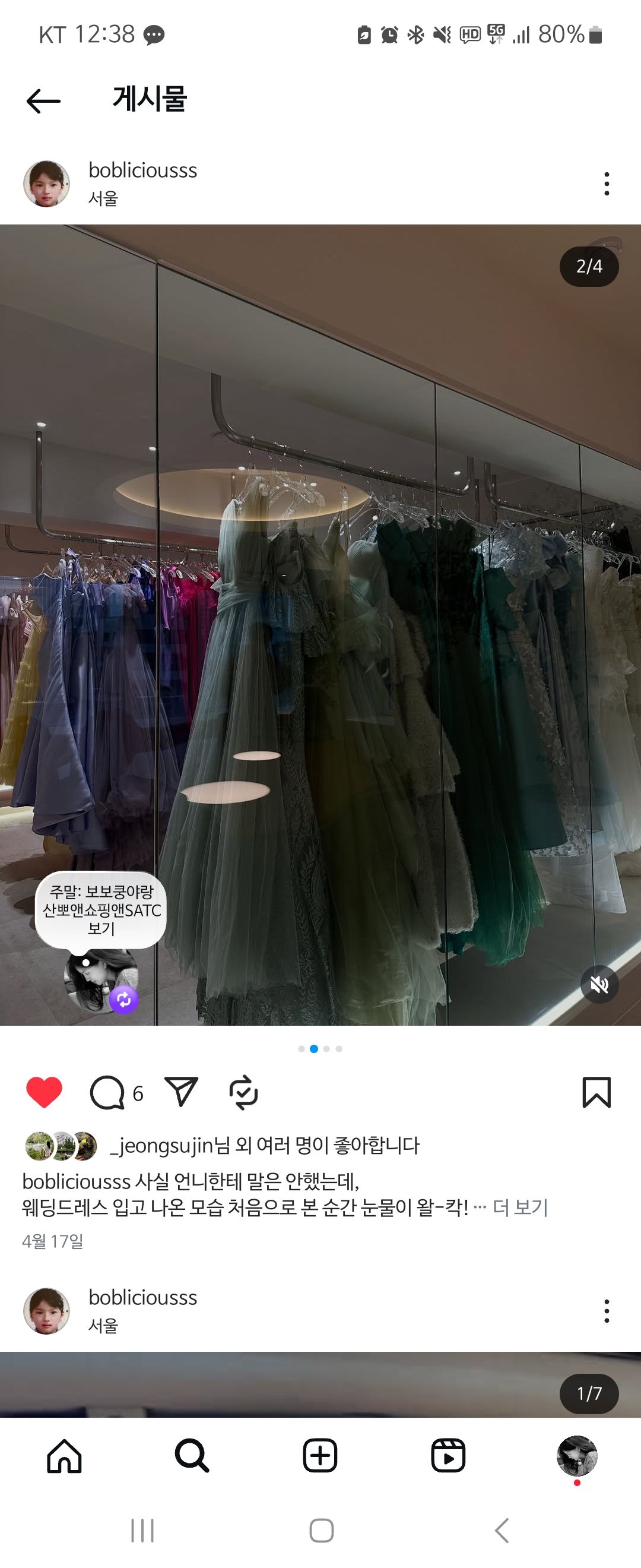Unlike the post with the red heart
This screenshot has width=641, height=1568.
click(45, 1093)
